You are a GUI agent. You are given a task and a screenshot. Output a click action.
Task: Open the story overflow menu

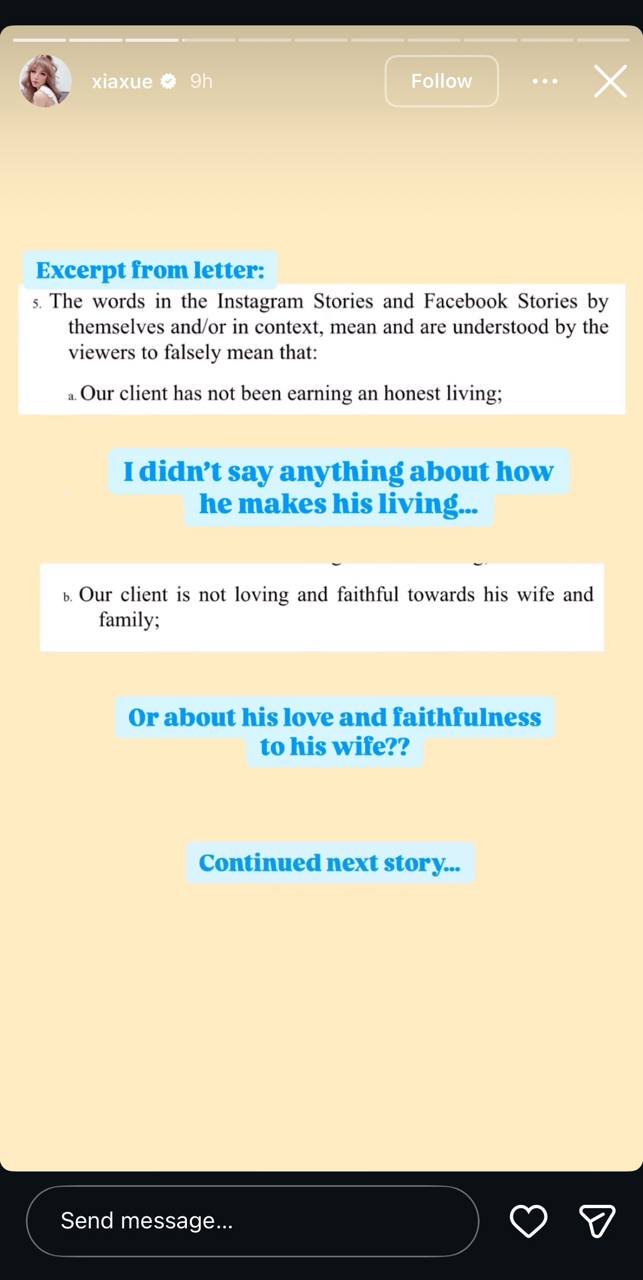[545, 81]
